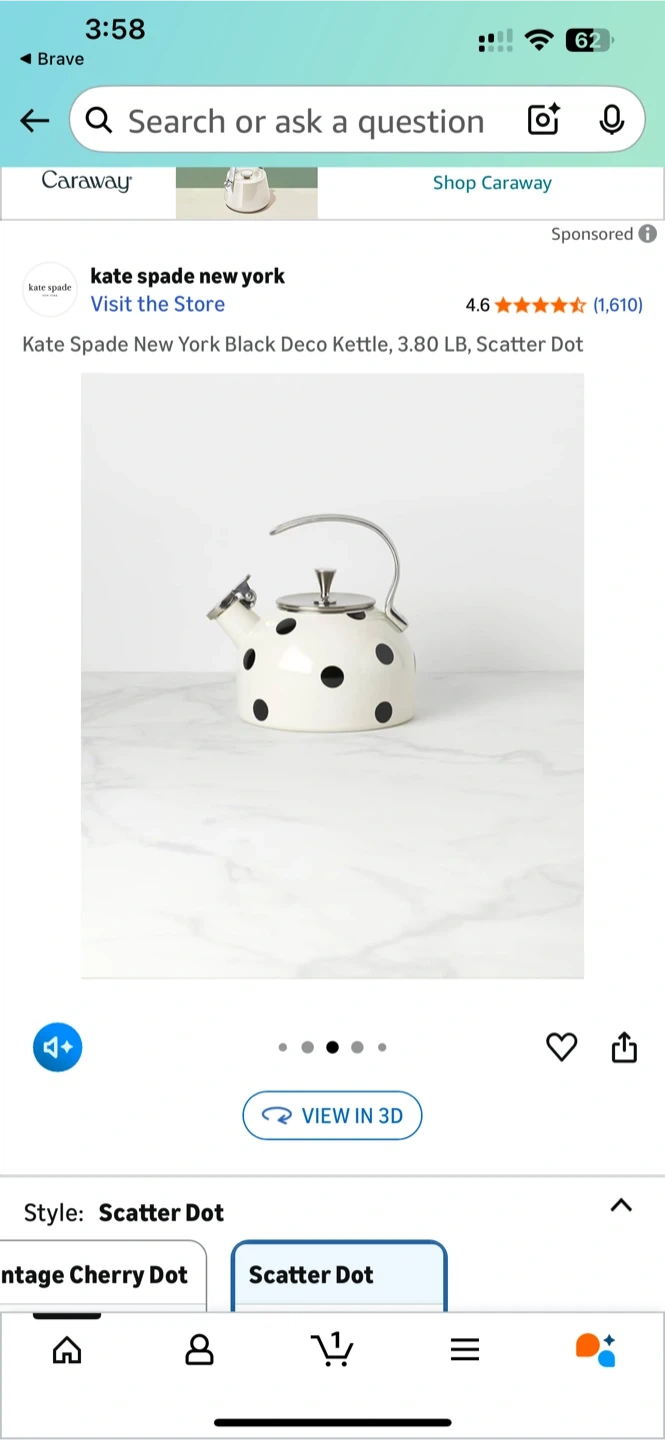This screenshot has width=665, height=1440.
Task: Return to Brave app
Action: coord(52,59)
